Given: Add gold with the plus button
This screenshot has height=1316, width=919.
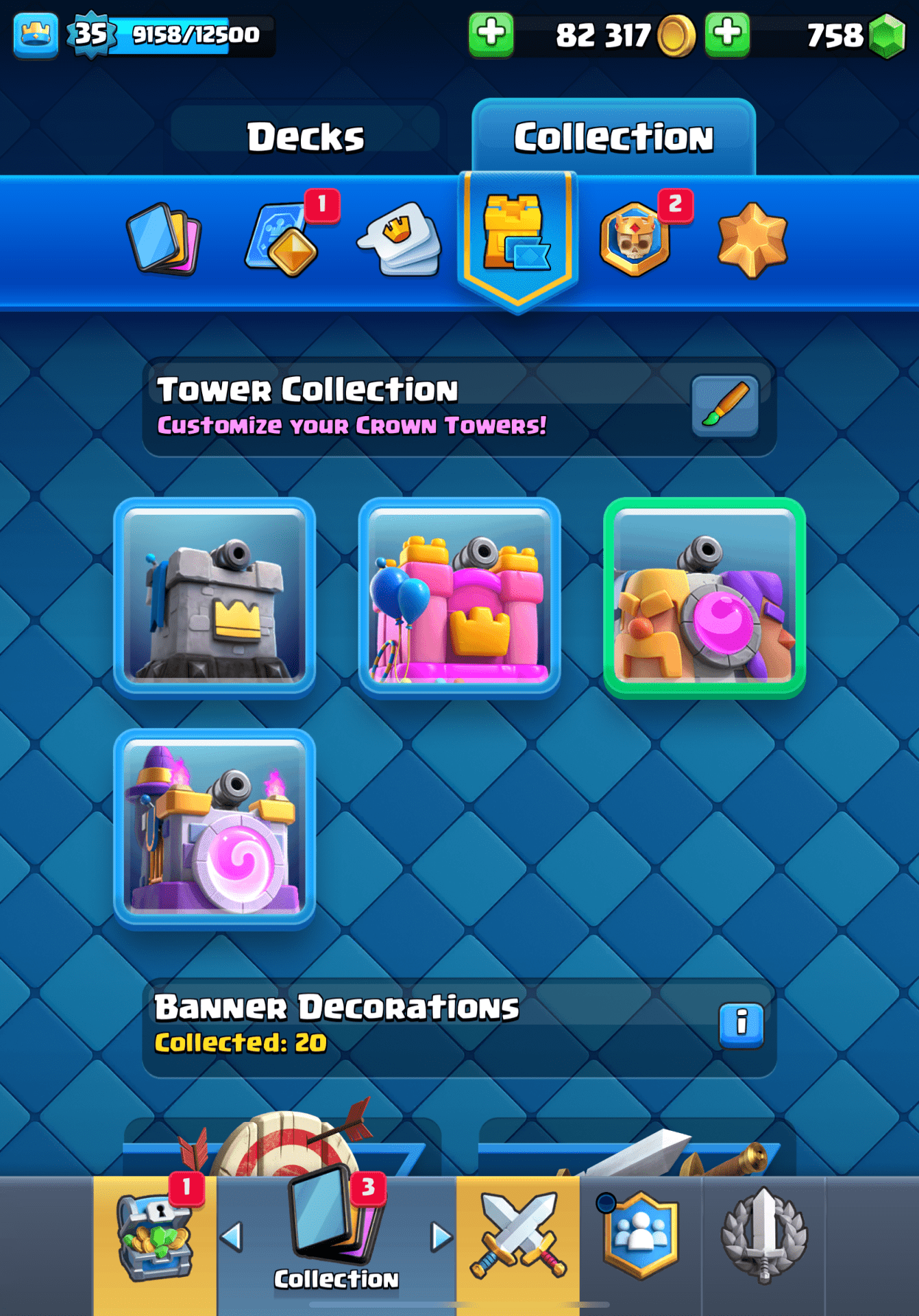Looking at the screenshot, I should [491, 34].
